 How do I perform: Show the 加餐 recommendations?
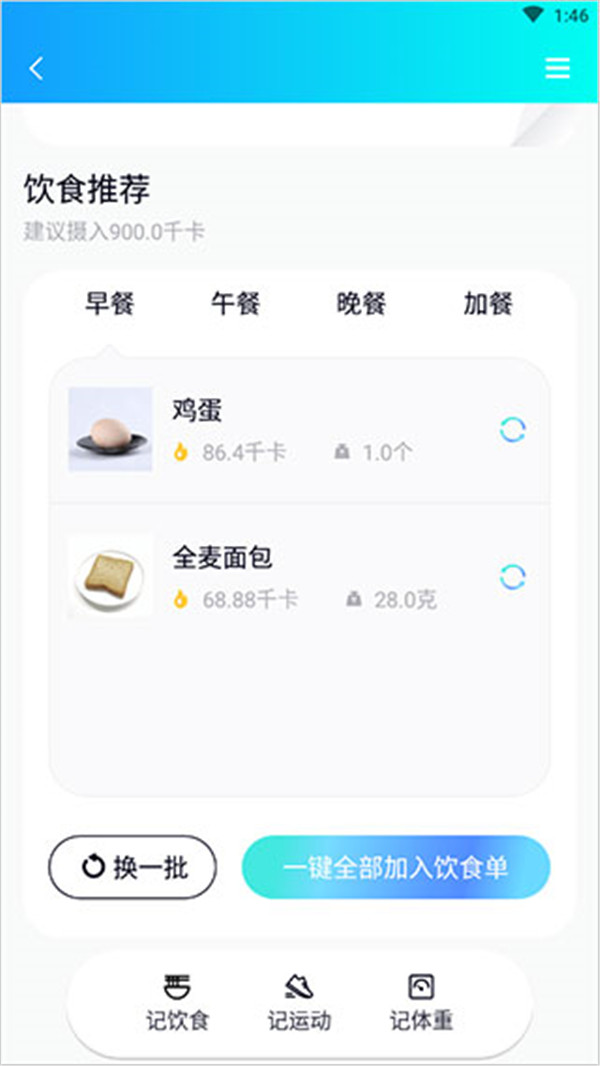pyautogui.click(x=488, y=304)
